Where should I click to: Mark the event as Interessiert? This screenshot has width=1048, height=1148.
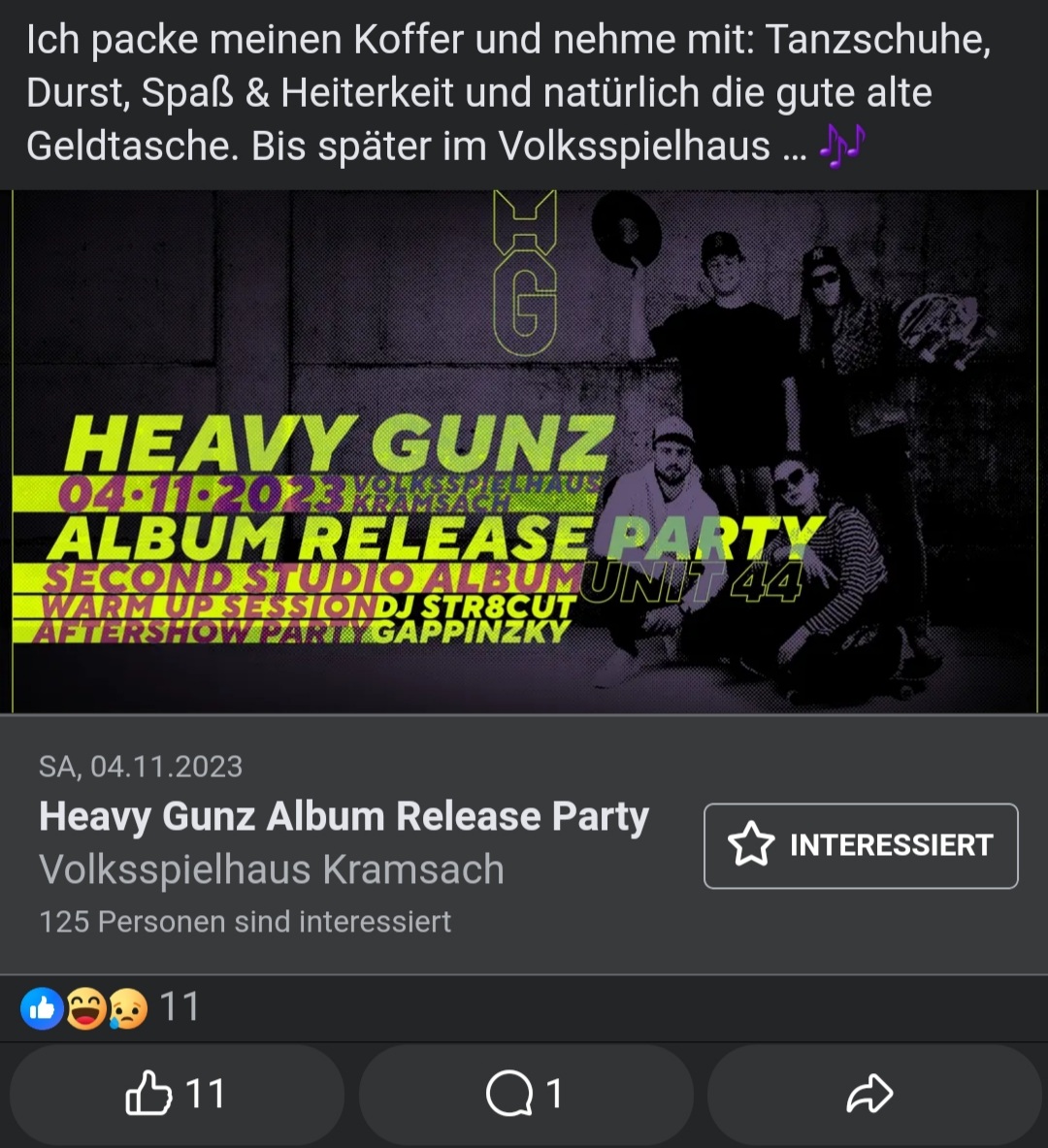(861, 845)
